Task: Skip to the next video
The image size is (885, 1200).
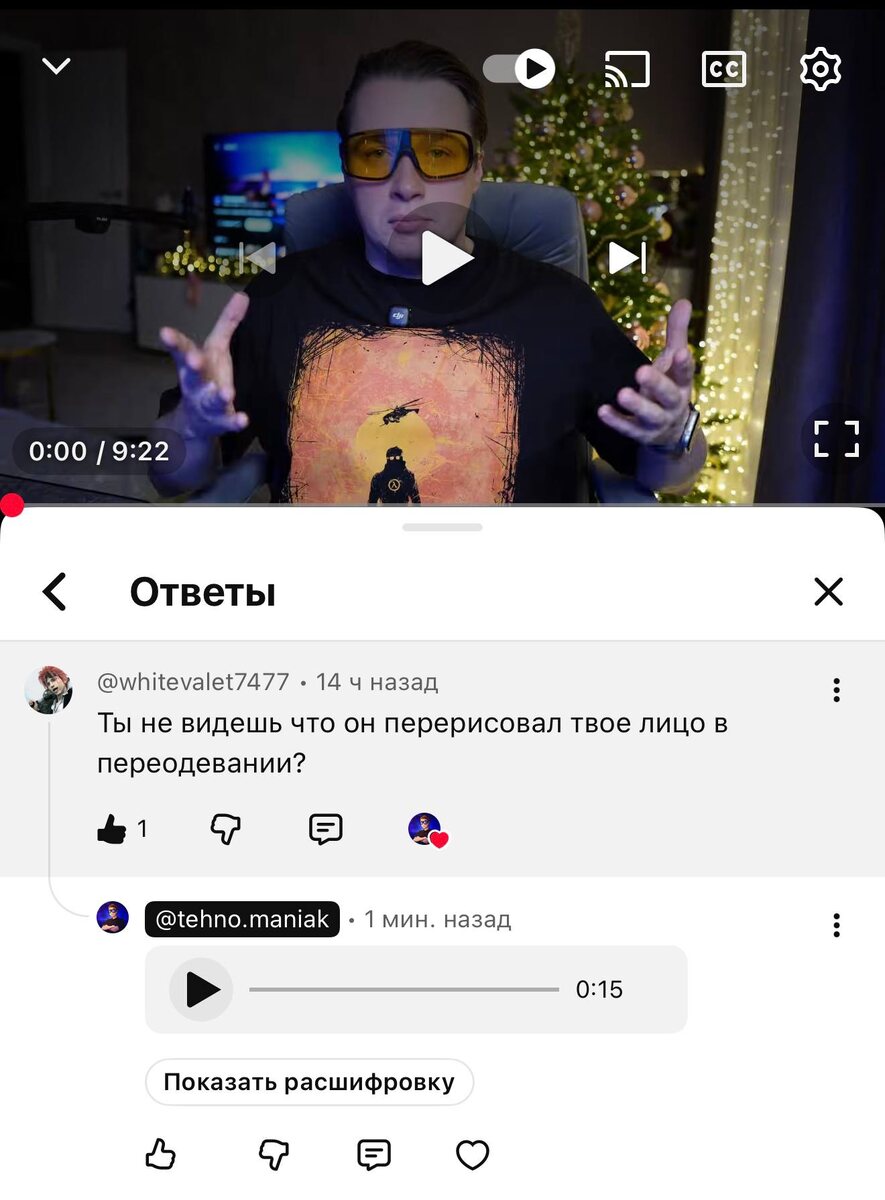Action: tap(628, 258)
